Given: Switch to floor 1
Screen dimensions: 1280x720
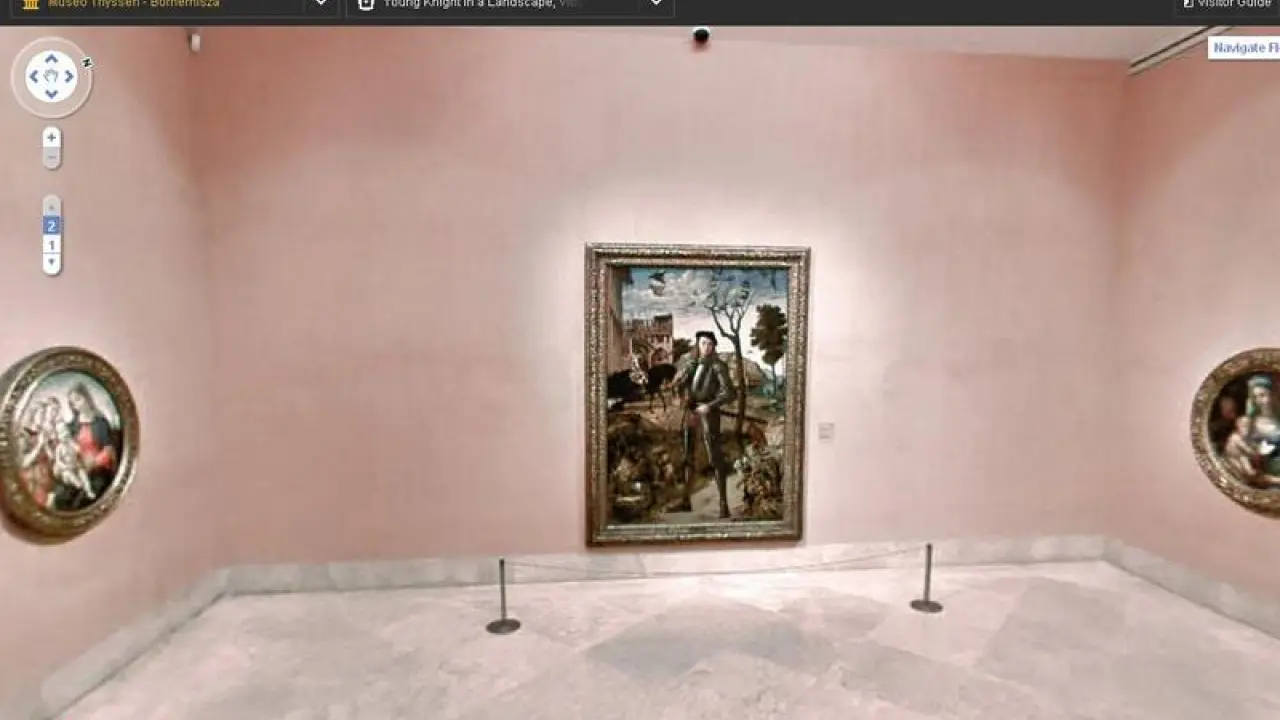Looking at the screenshot, I should tap(51, 245).
